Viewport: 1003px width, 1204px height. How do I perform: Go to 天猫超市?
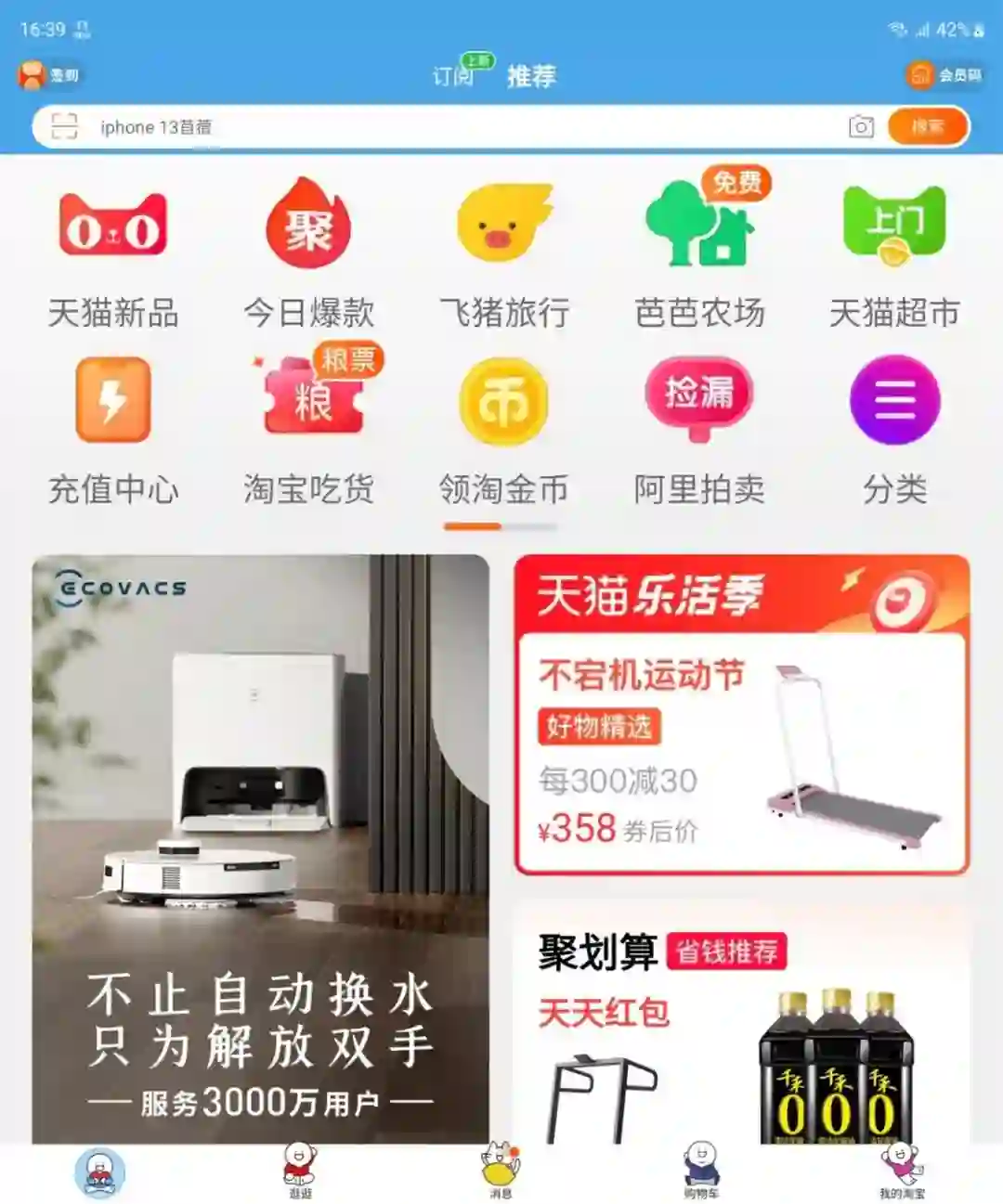894,252
